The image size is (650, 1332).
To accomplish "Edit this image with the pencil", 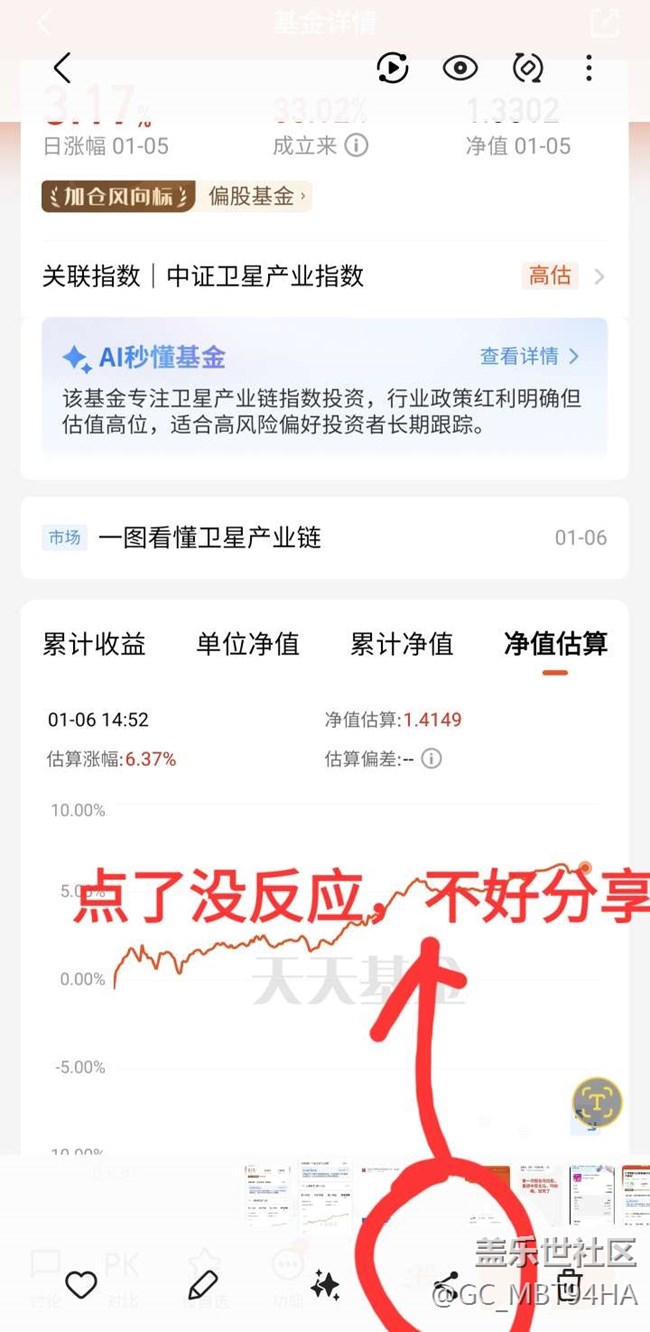I will (203, 1285).
